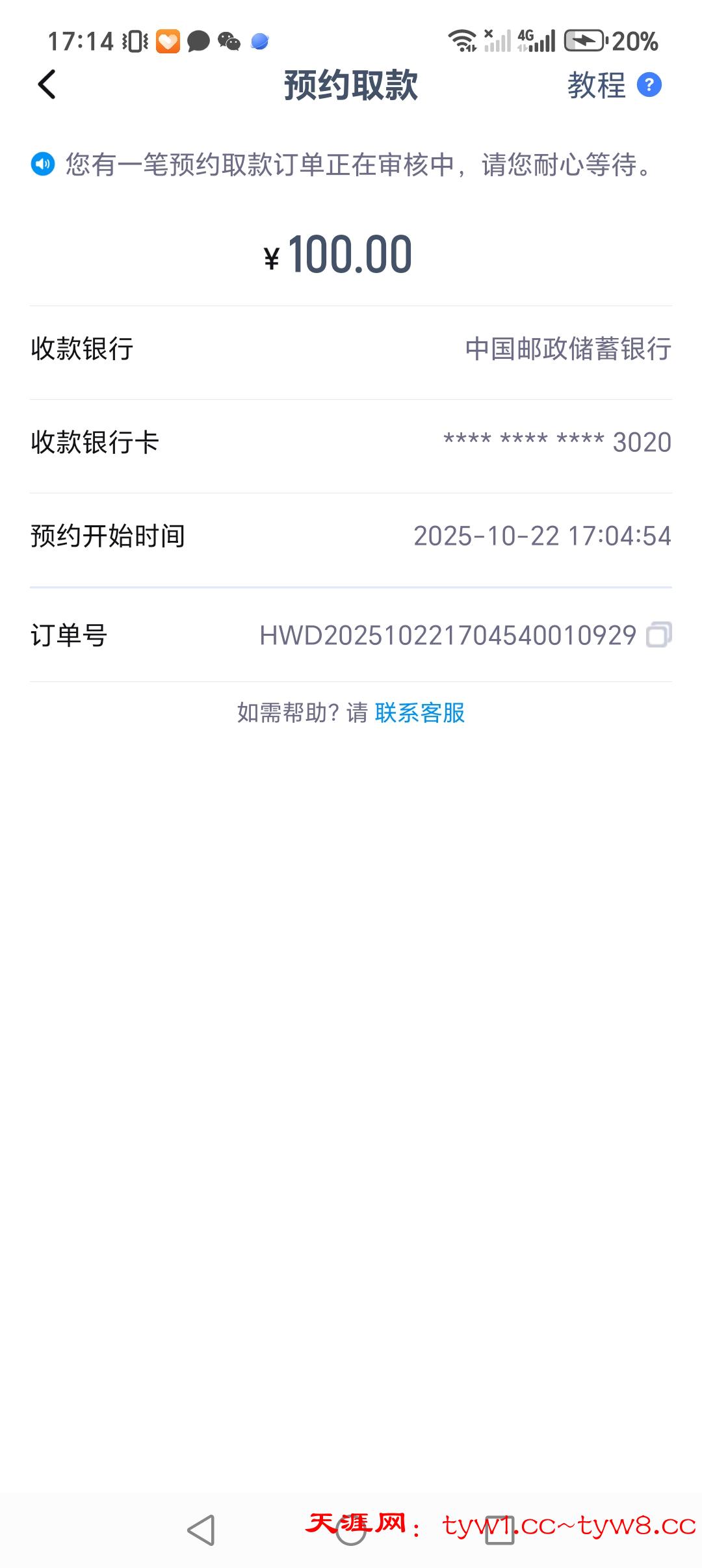The width and height of the screenshot is (702, 1568).
Task: Click the speaker icon on the announcement banner
Action: click(43, 164)
